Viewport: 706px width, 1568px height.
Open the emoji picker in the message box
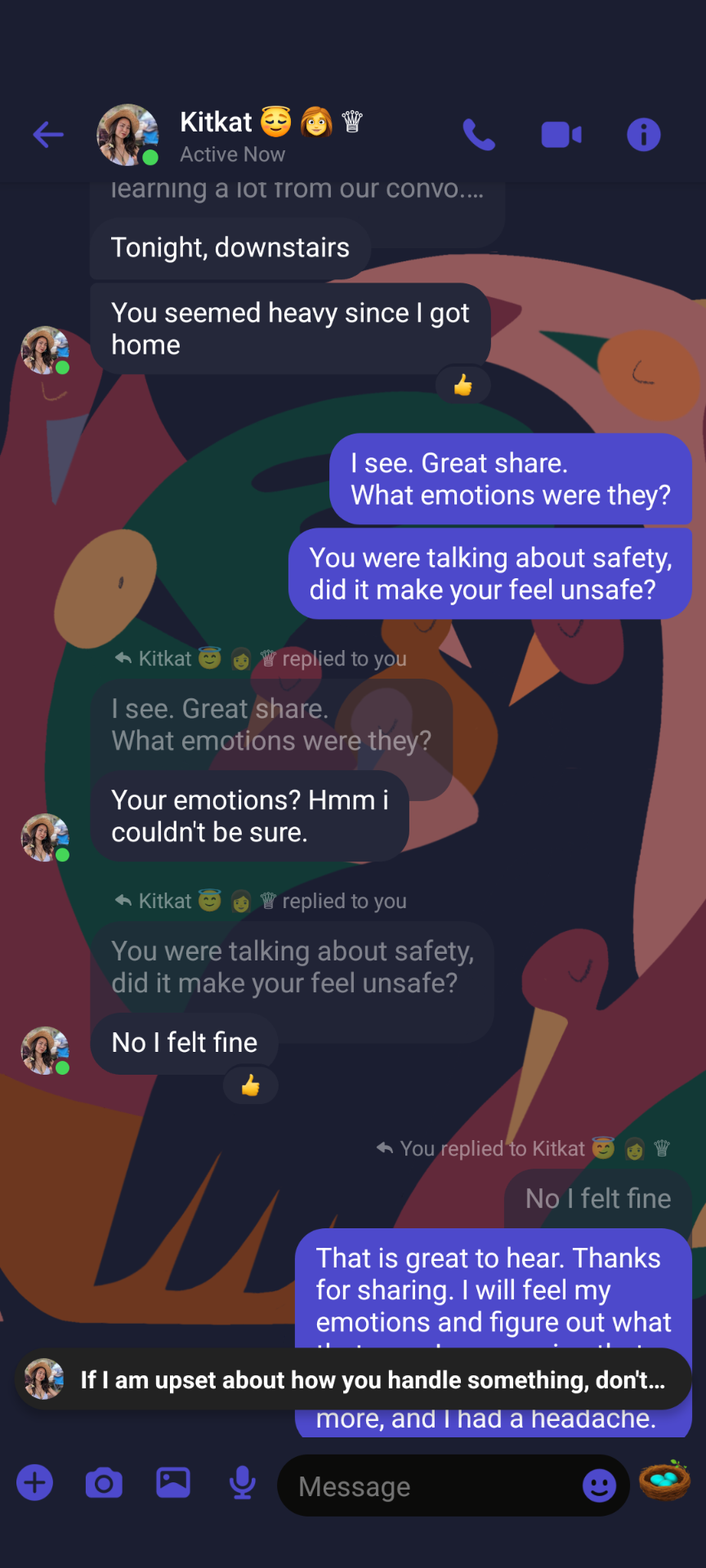[x=599, y=1486]
